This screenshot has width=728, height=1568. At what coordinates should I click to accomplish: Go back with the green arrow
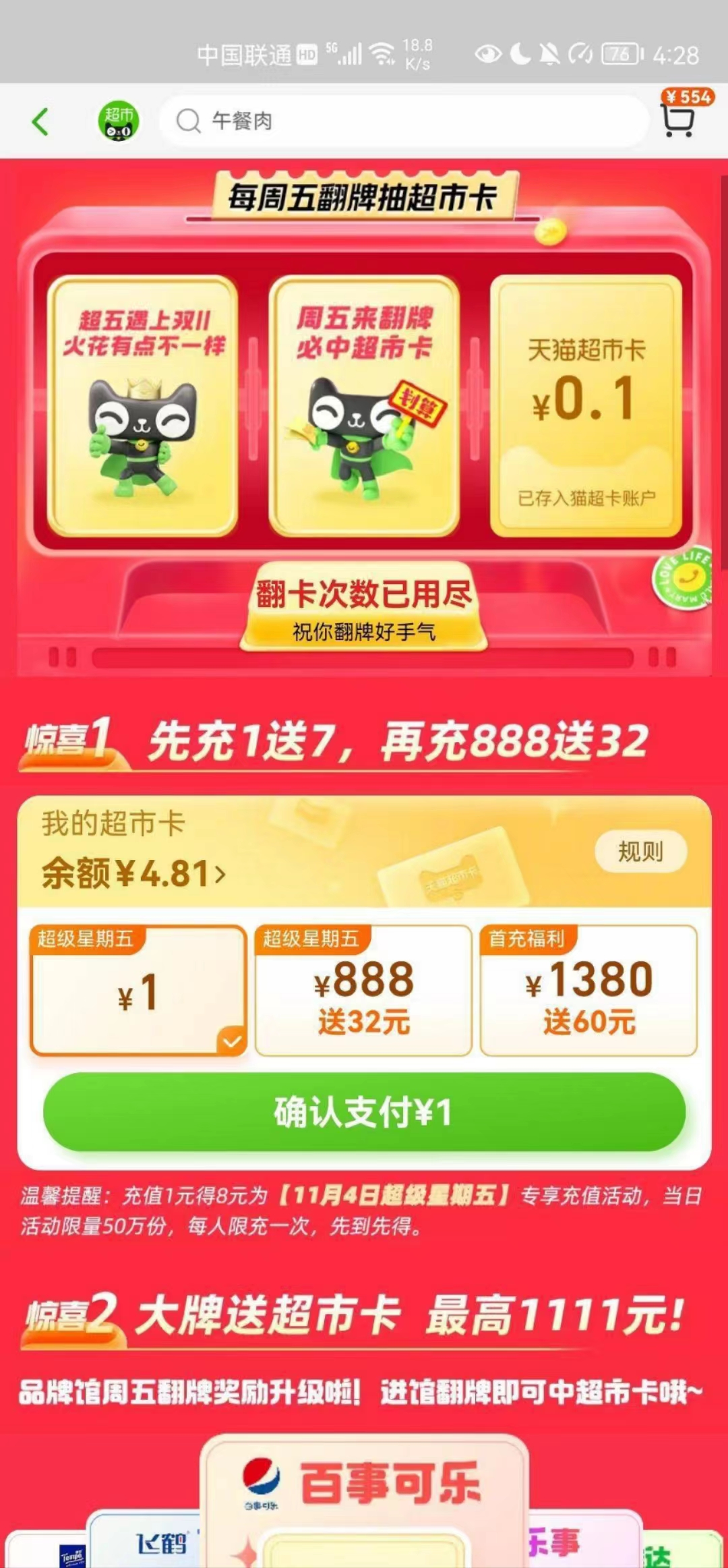coord(40,122)
